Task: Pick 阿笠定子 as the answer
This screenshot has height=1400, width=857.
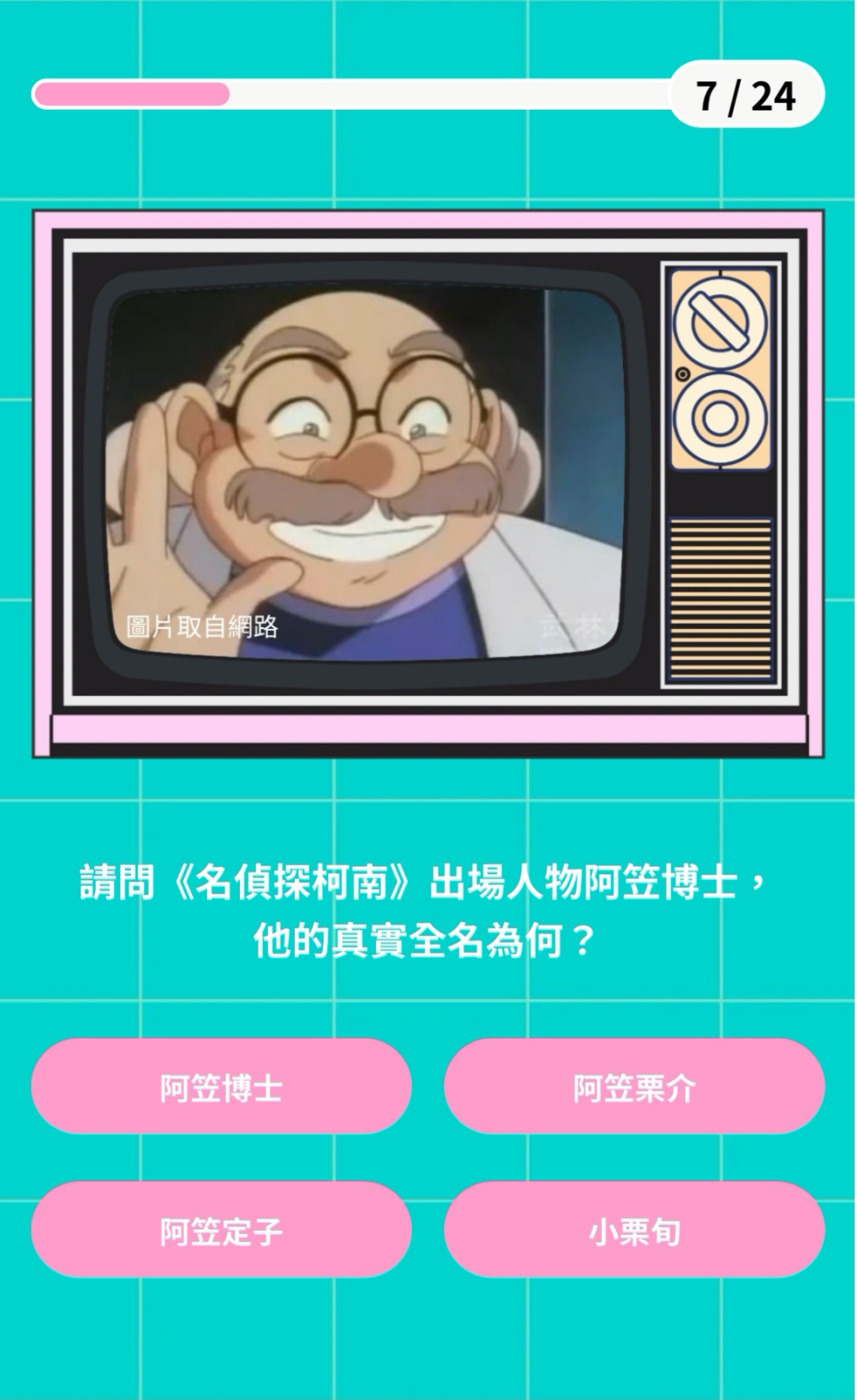Action: [x=221, y=1230]
